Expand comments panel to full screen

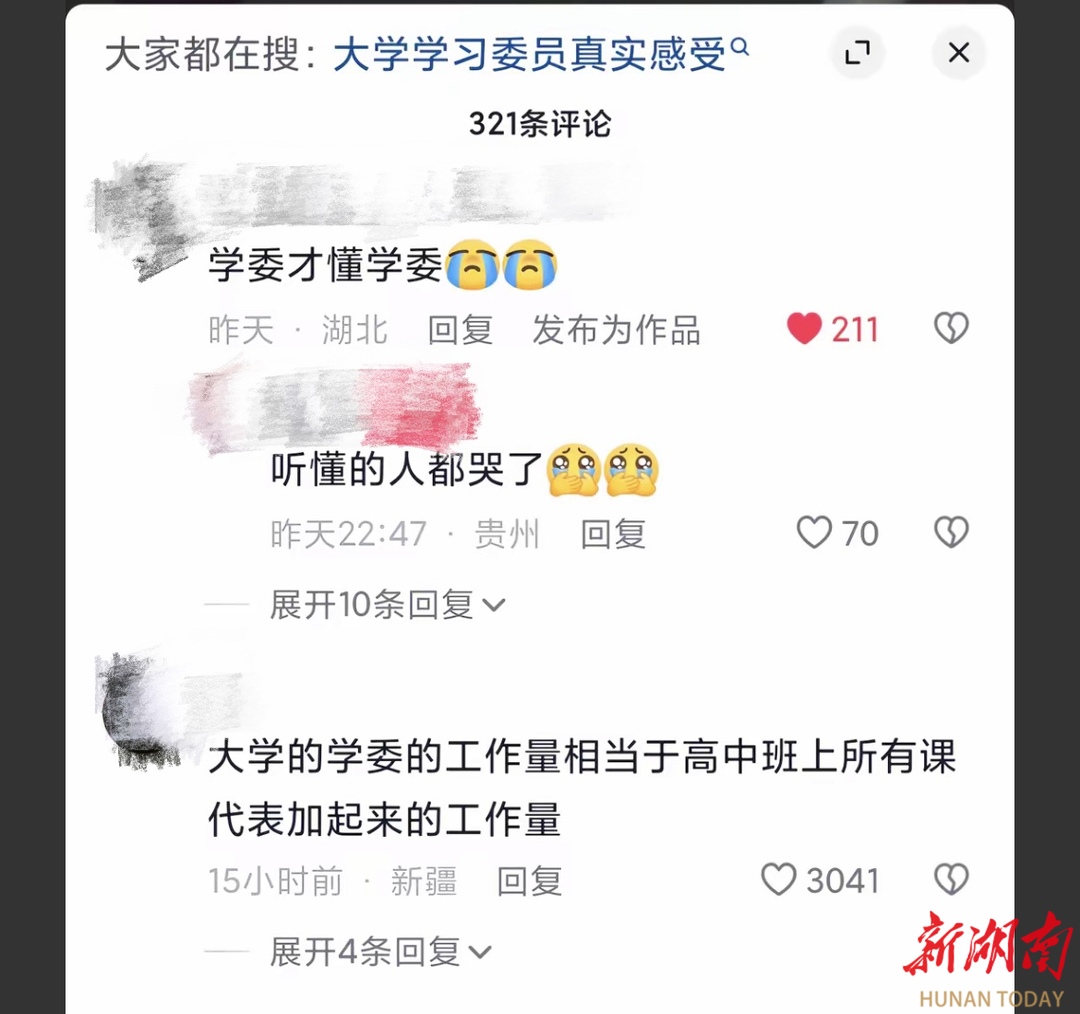tap(857, 53)
